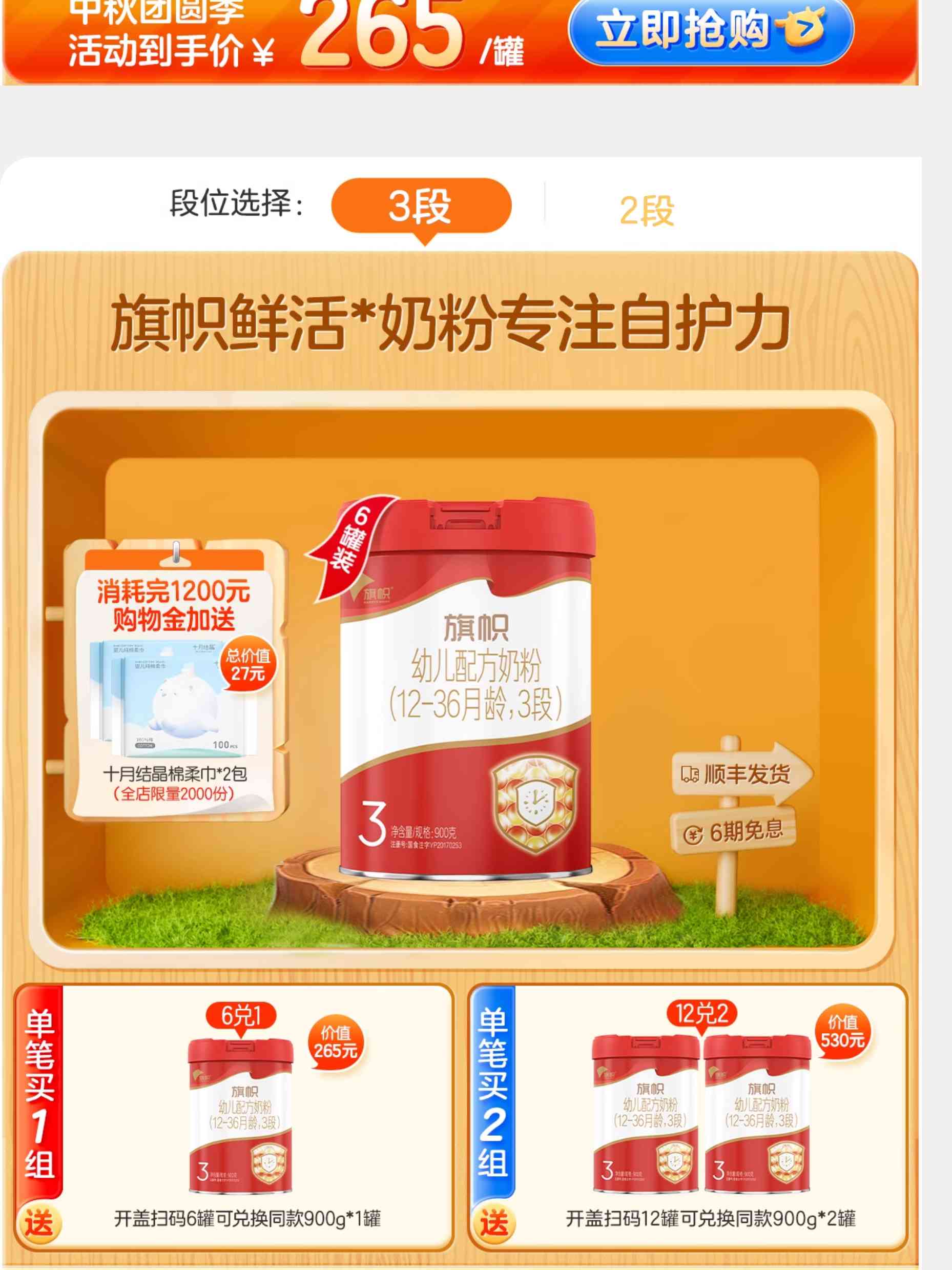Open the 旗帜 3段 6罐装 product card

tap(465, 689)
